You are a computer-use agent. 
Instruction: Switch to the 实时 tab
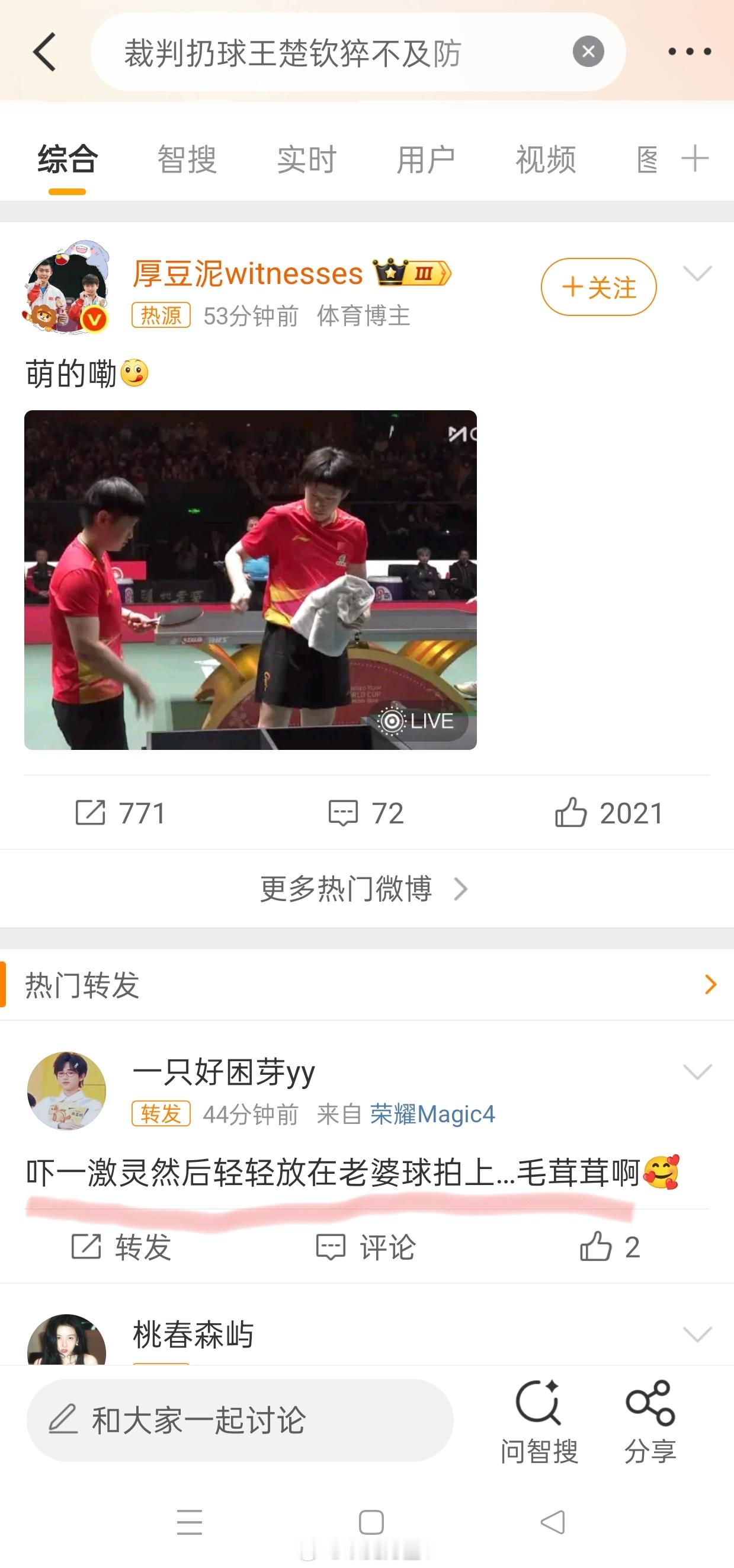[x=306, y=159]
